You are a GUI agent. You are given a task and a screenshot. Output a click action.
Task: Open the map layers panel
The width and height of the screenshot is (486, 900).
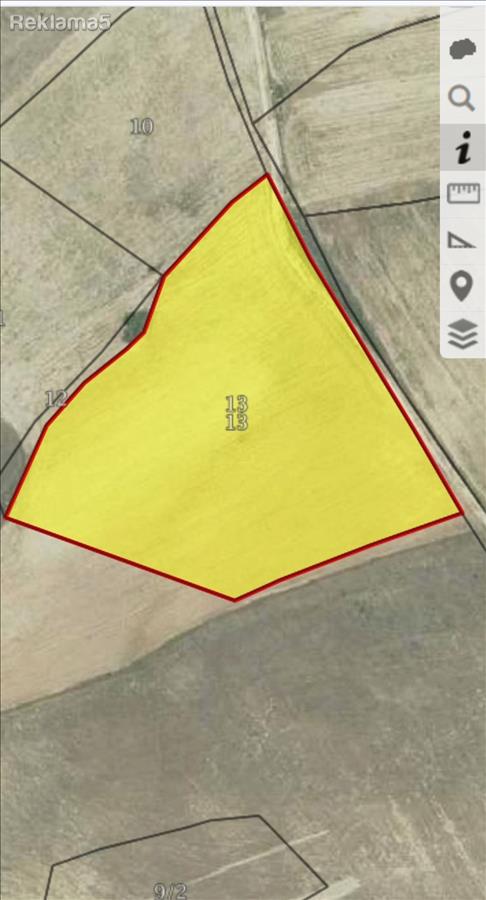point(462,333)
